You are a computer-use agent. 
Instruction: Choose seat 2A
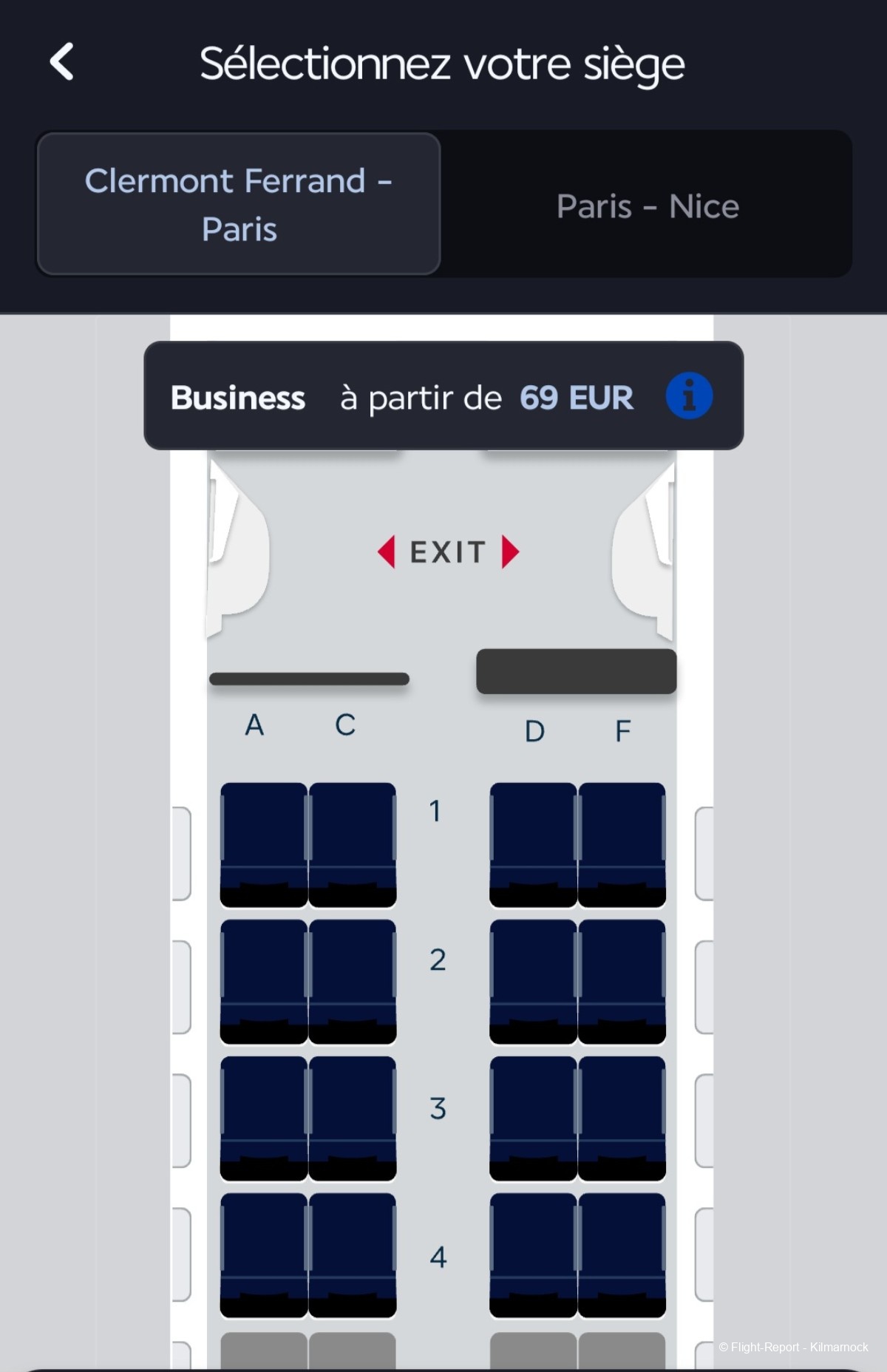[x=264, y=981]
